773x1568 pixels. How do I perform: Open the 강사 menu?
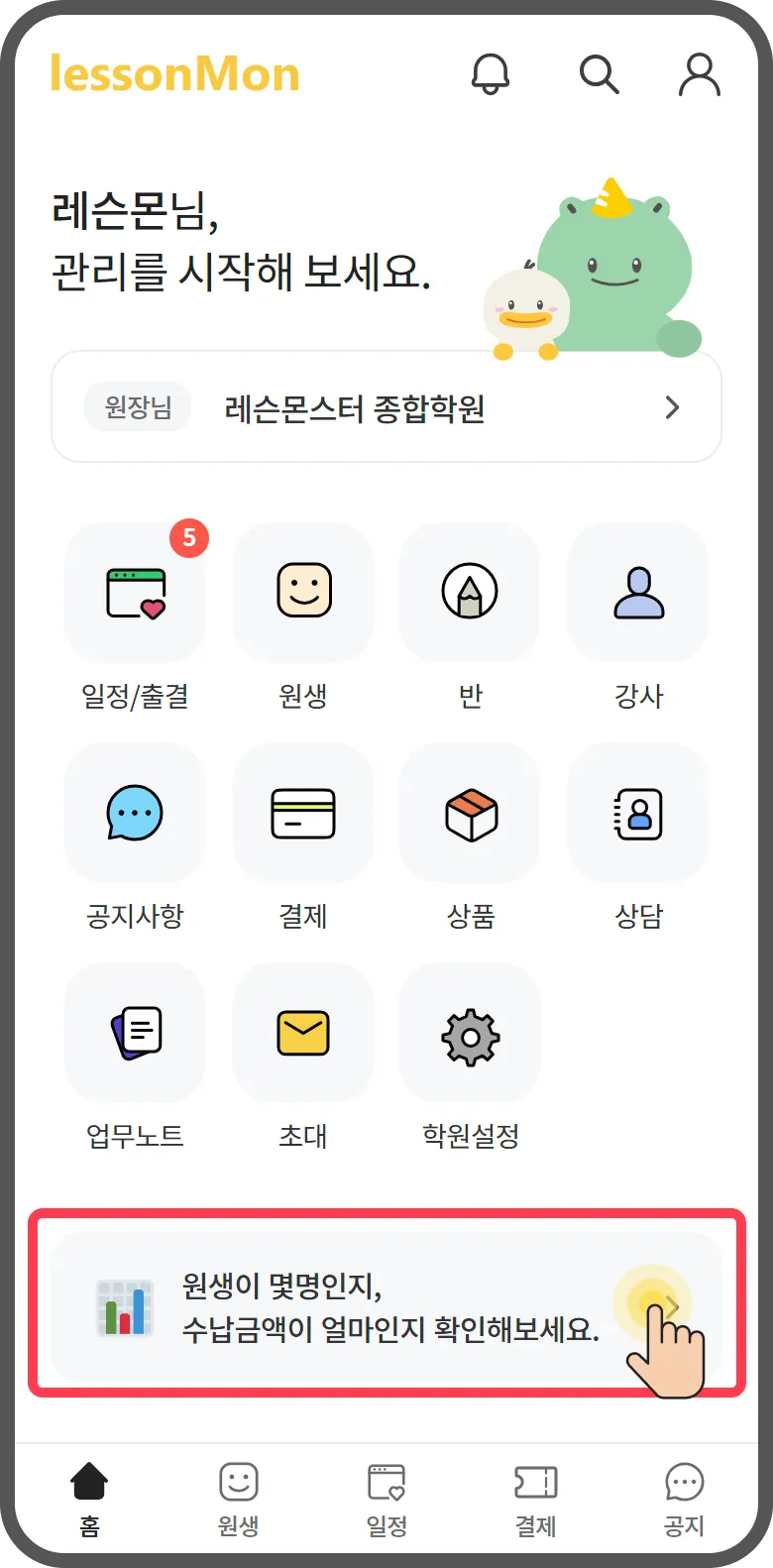[x=638, y=594]
